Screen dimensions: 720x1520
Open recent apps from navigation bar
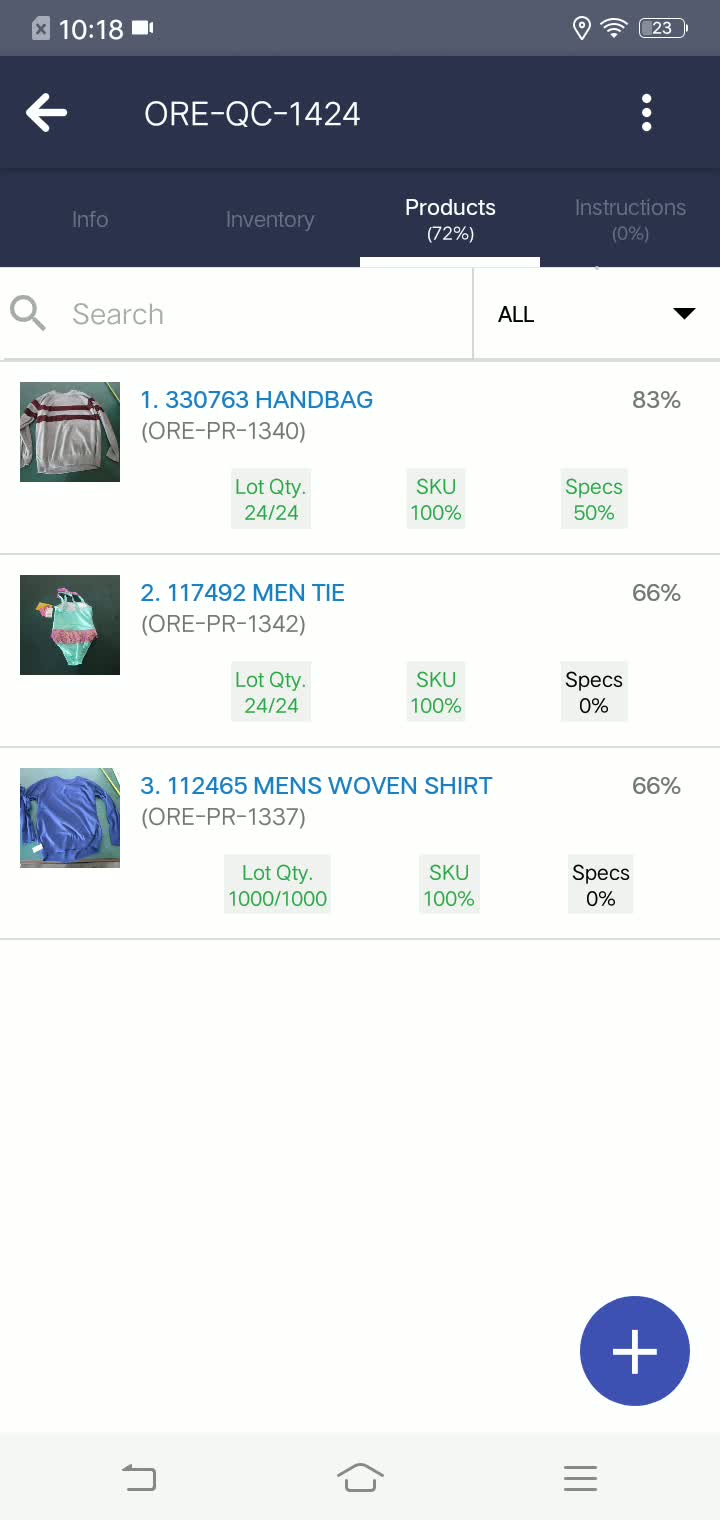point(580,1477)
